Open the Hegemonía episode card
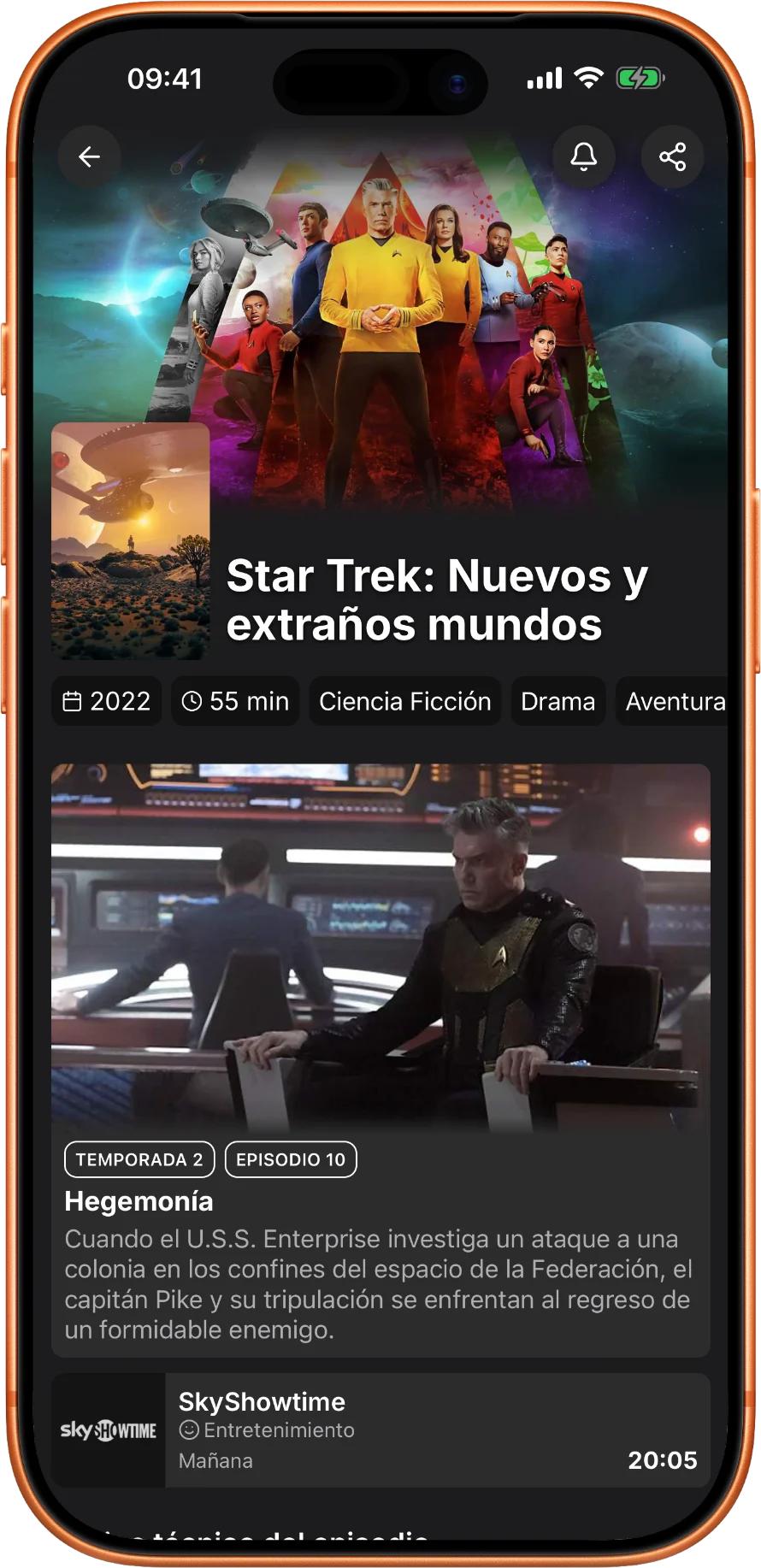 (380, 1060)
